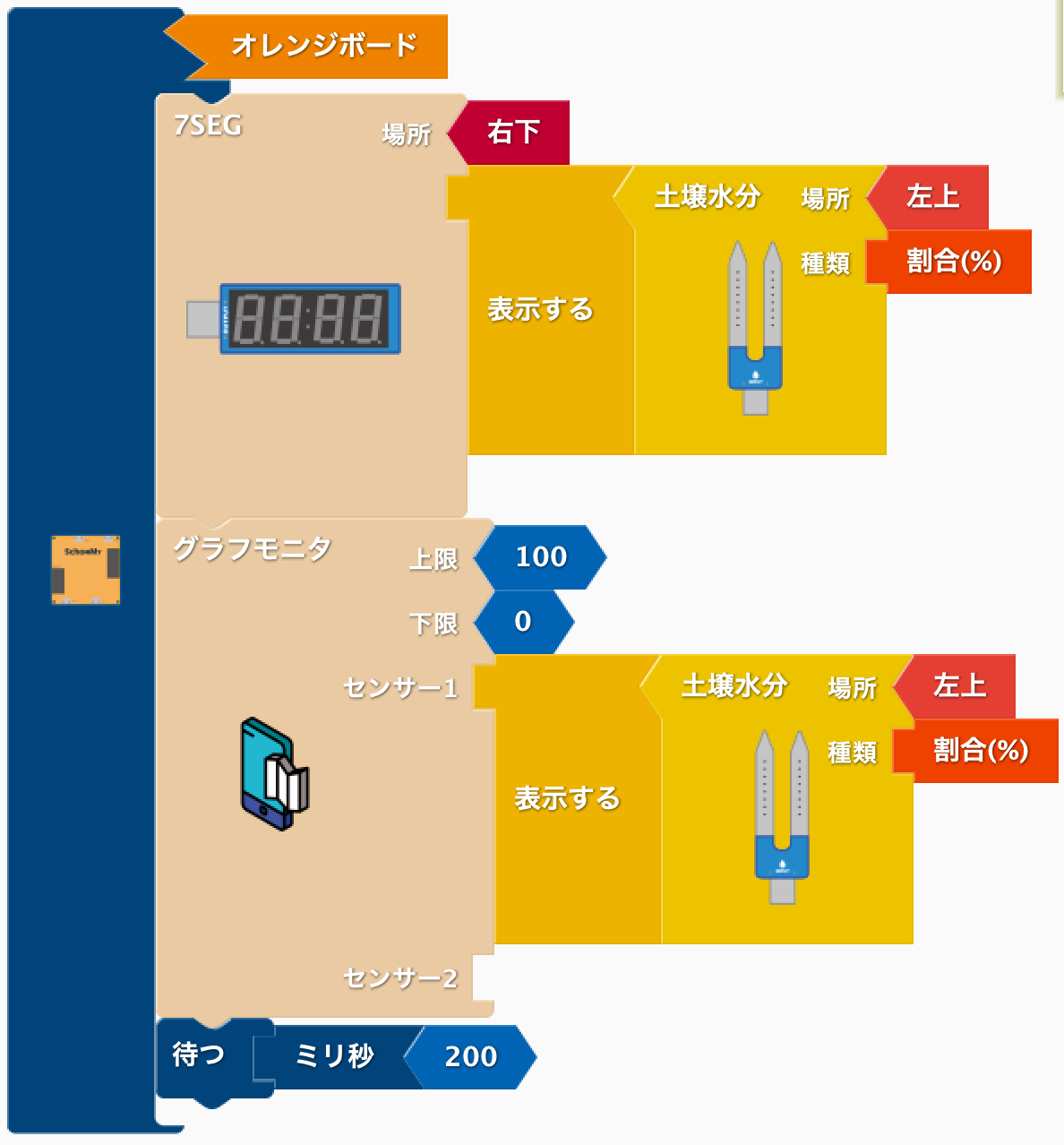Viewport: 1064px width, 1145px height.
Task: Select the オレンジボード block
Action: [x=322, y=46]
